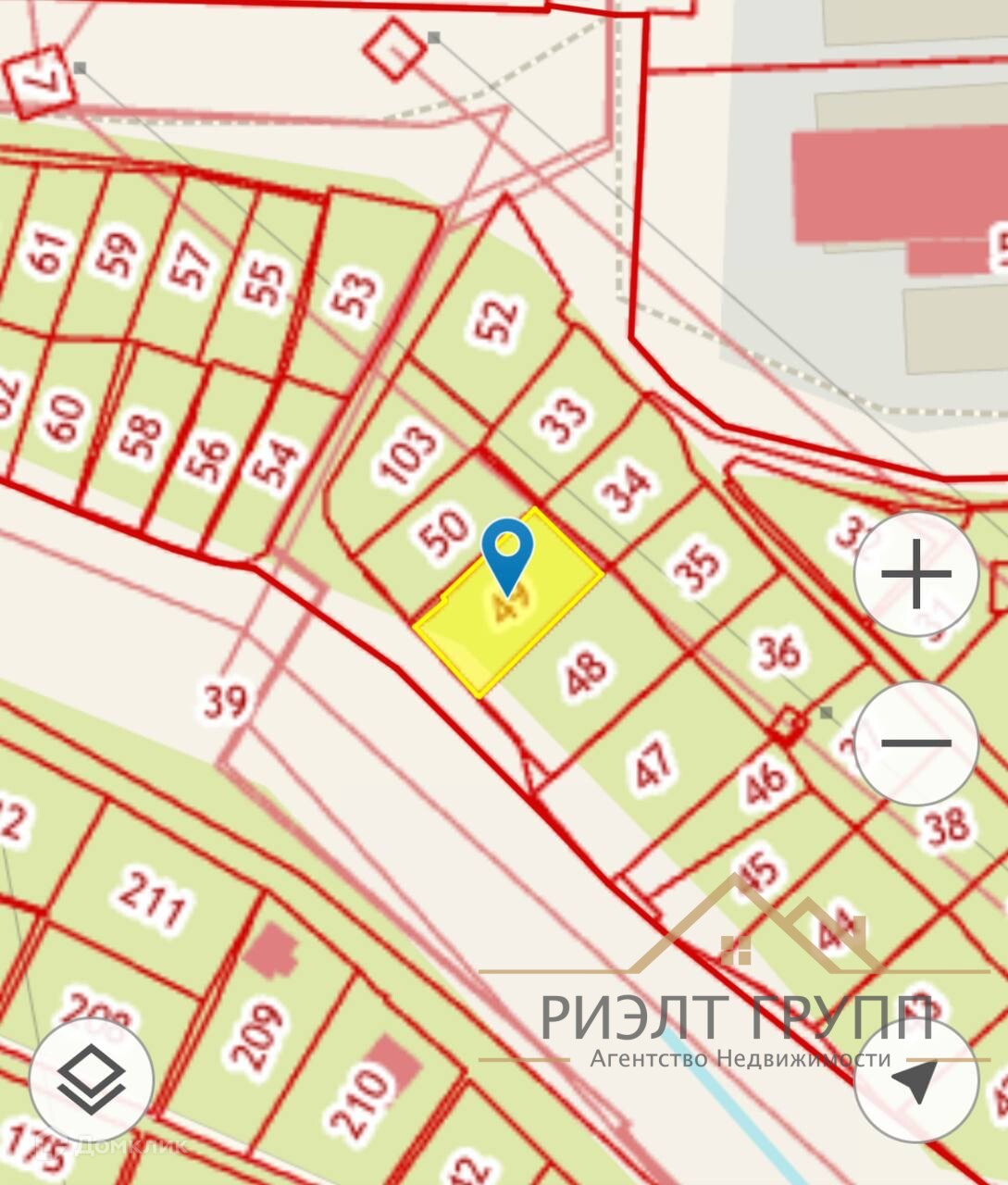The width and height of the screenshot is (1008, 1185).
Task: Zoom out with the minus button
Action: (x=915, y=743)
